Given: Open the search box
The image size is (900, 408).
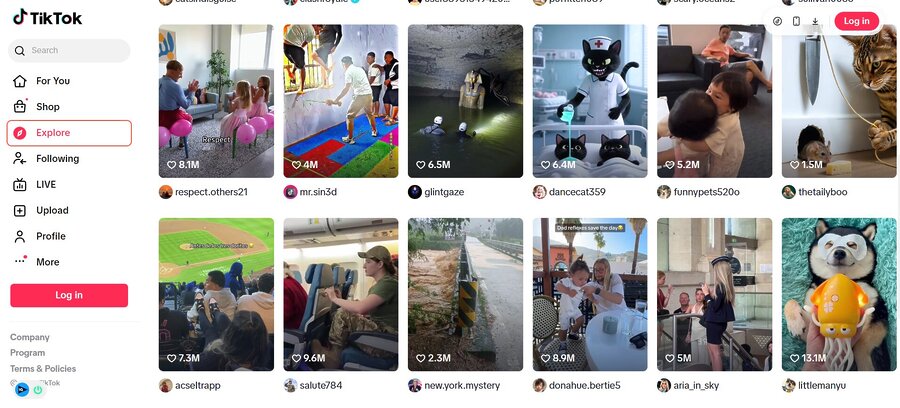Looking at the screenshot, I should point(70,50).
